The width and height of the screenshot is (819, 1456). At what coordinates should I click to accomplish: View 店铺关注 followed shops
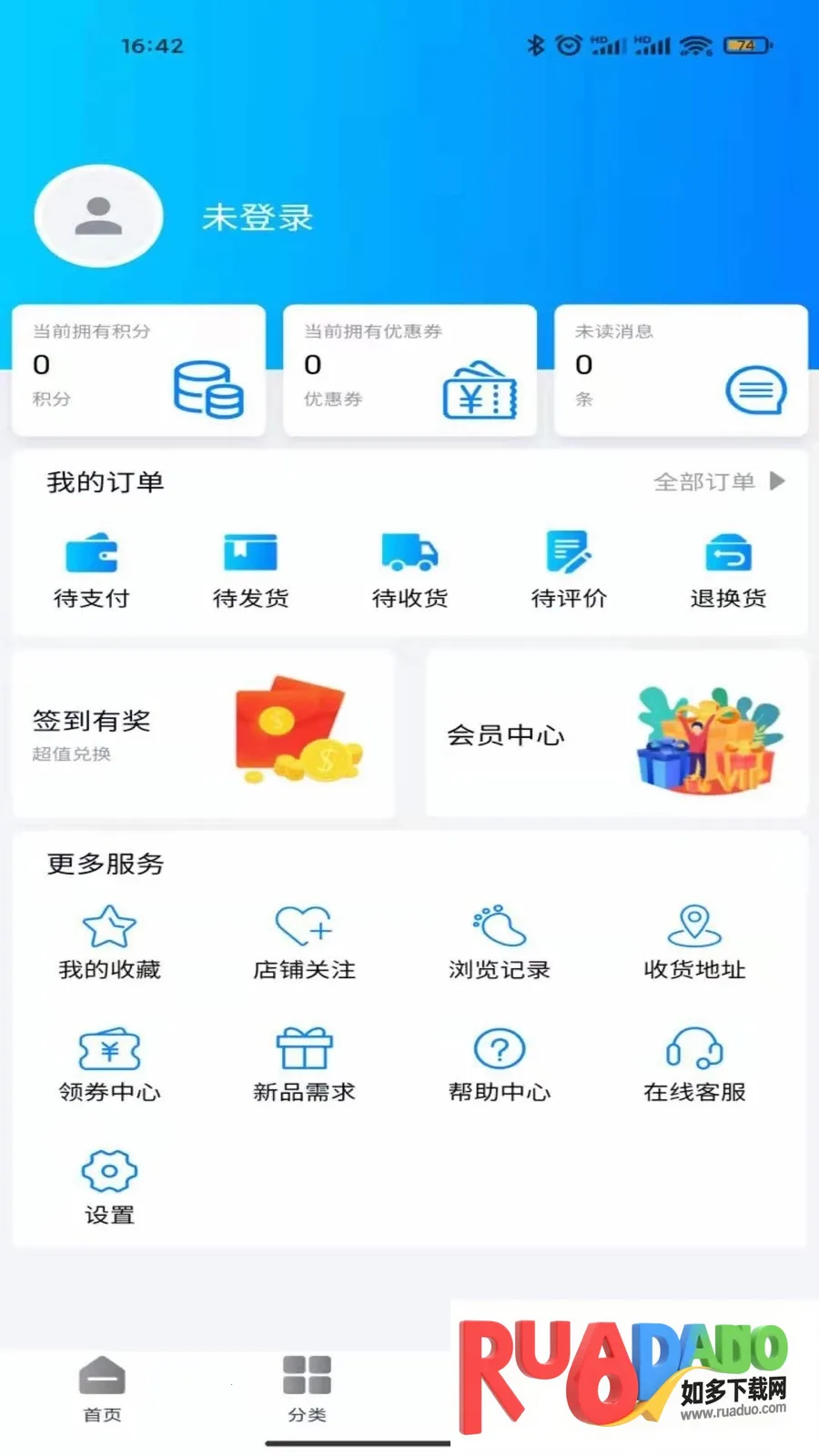[x=304, y=943]
